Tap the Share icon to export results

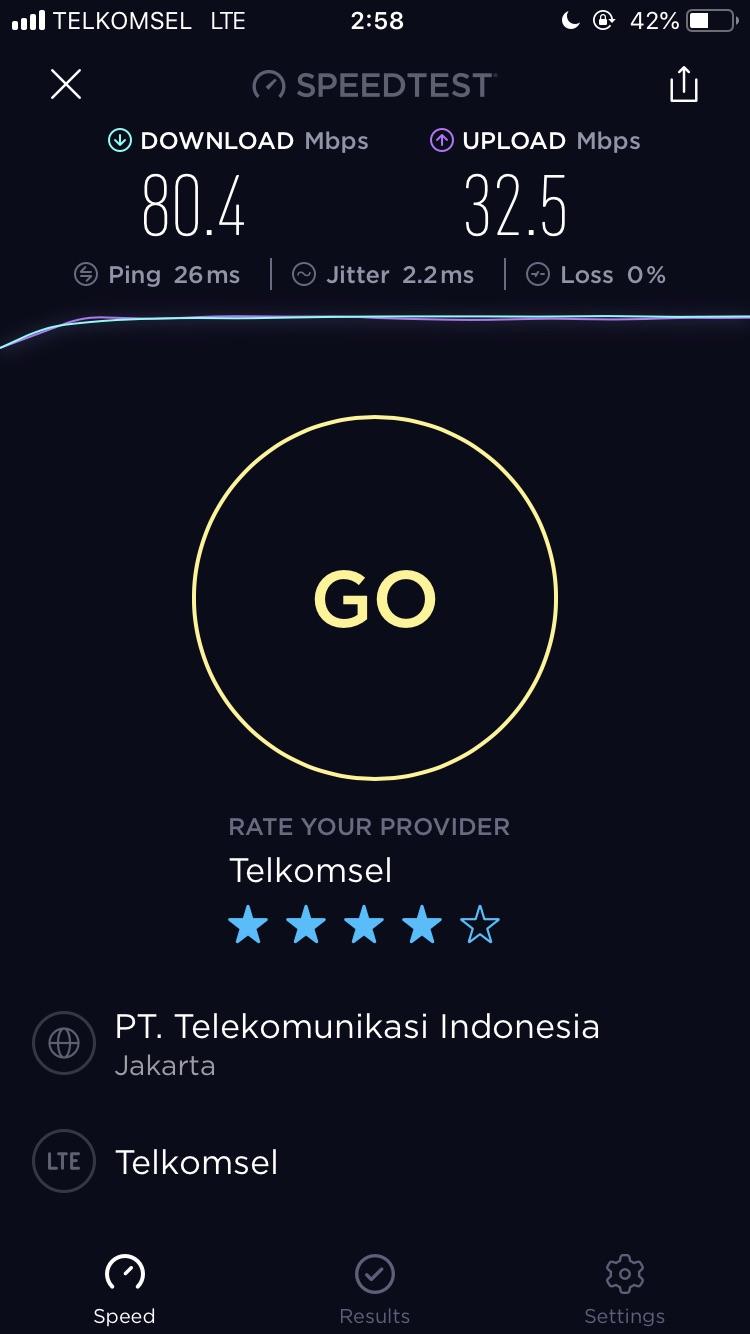[683, 84]
